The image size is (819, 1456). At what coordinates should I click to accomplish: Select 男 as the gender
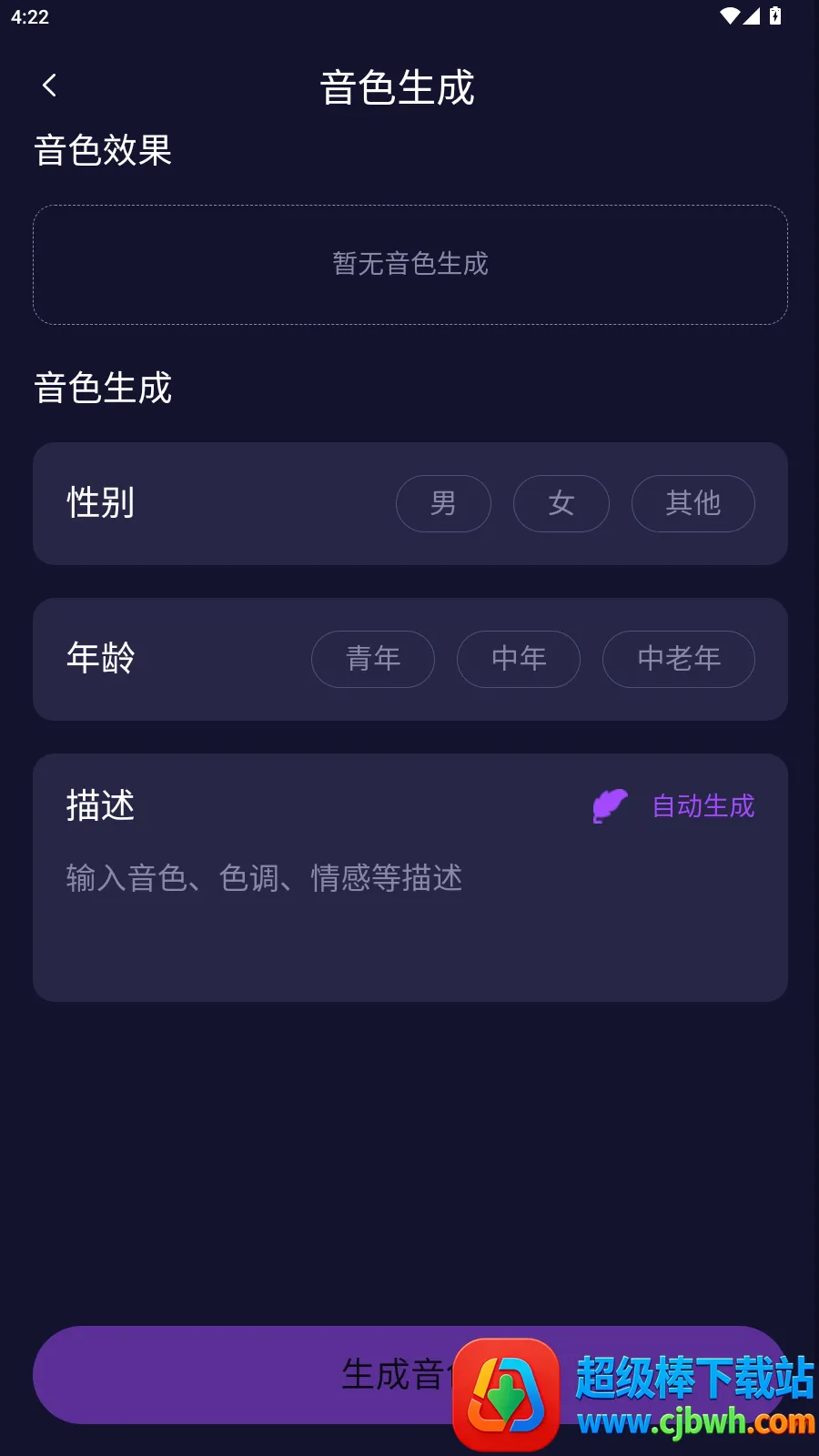(443, 503)
